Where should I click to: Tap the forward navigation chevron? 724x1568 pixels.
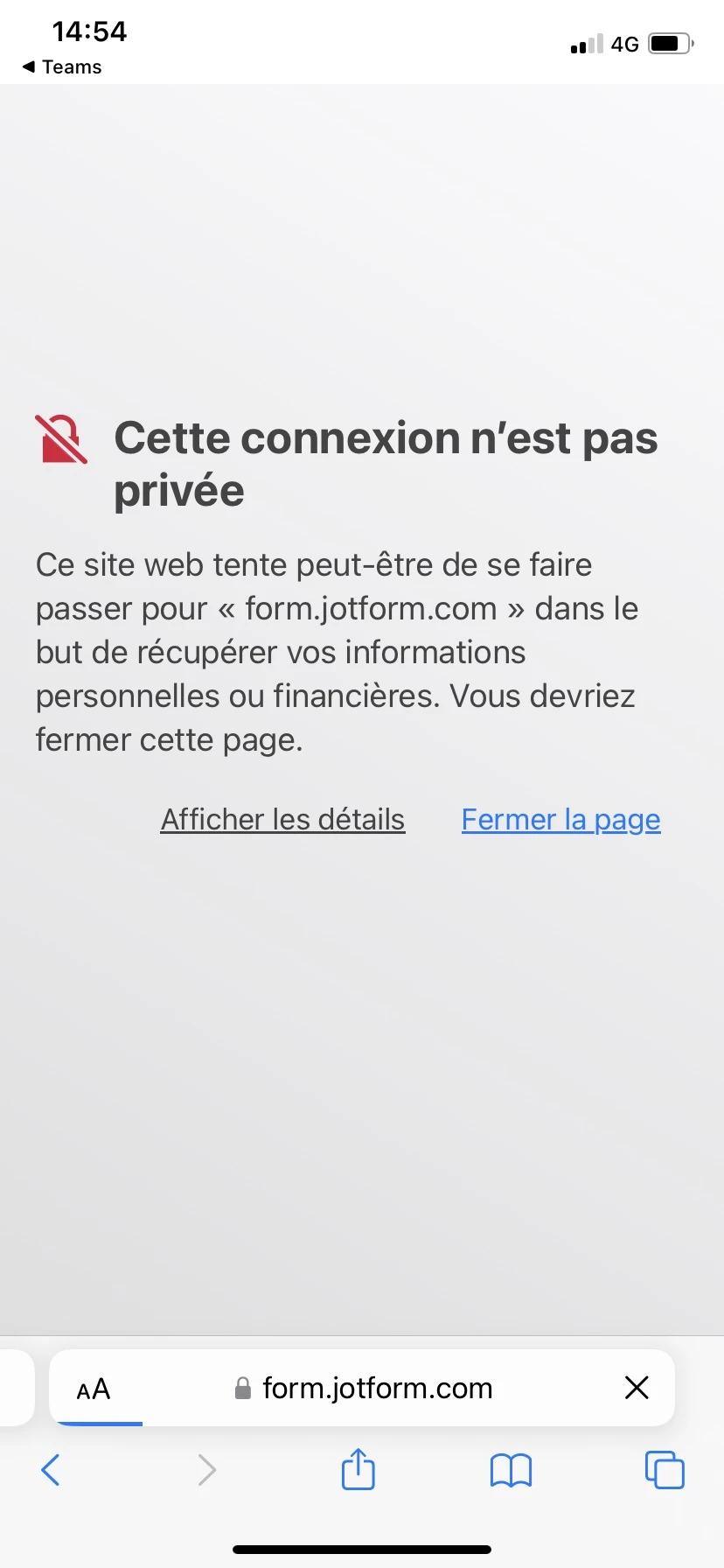[x=206, y=1470]
